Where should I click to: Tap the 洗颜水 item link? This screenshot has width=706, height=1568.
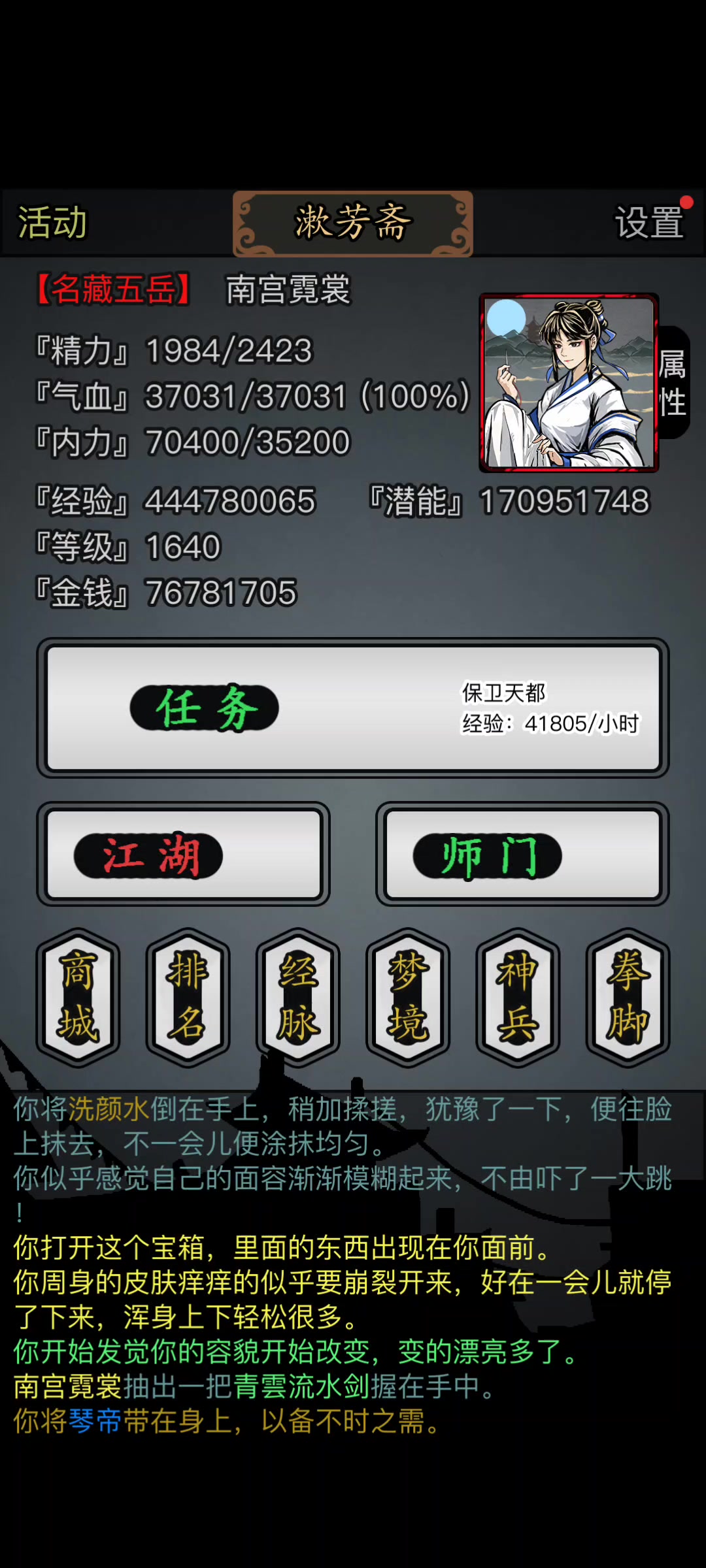pyautogui.click(x=109, y=1109)
